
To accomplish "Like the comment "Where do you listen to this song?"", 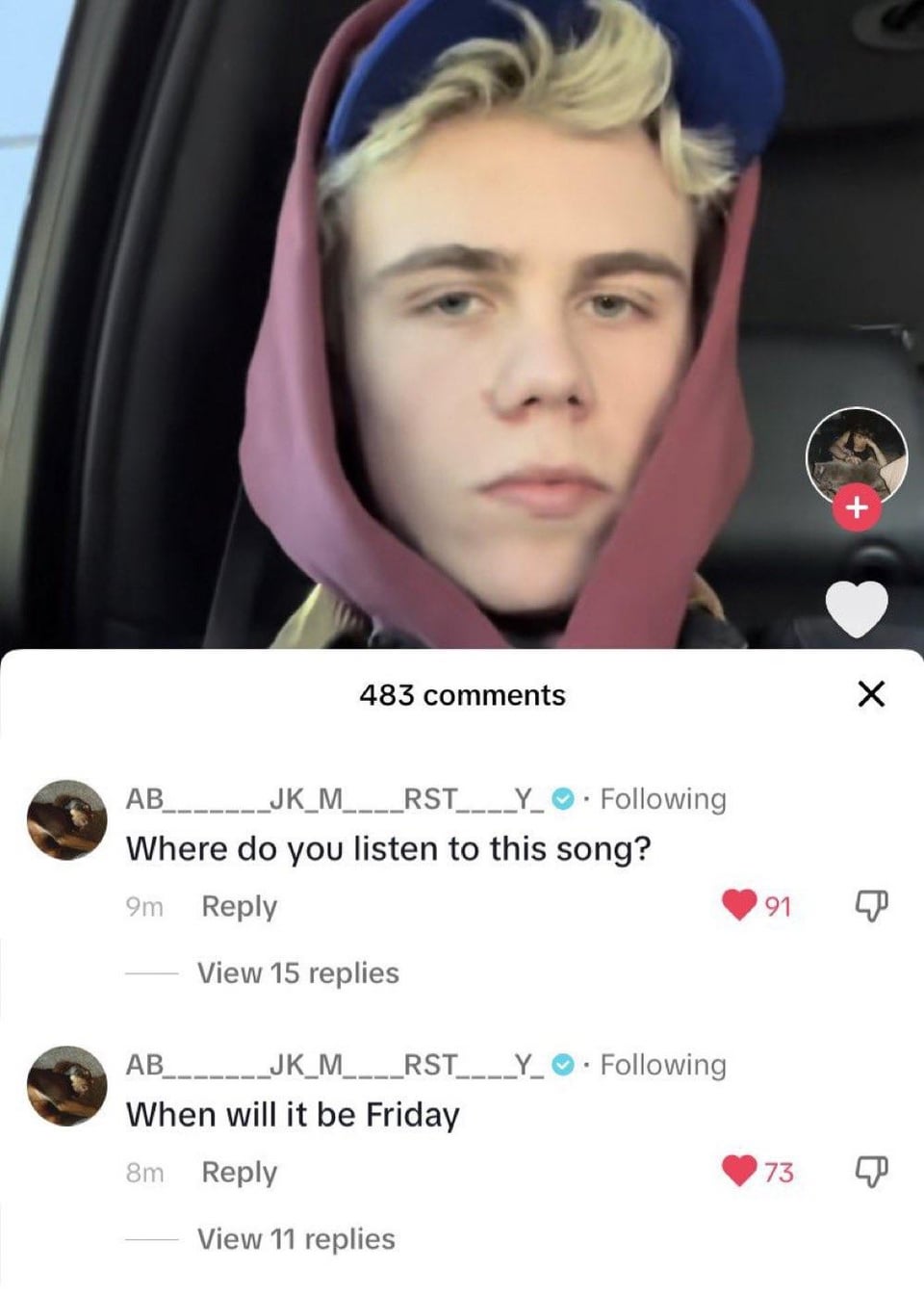I will click(x=739, y=905).
